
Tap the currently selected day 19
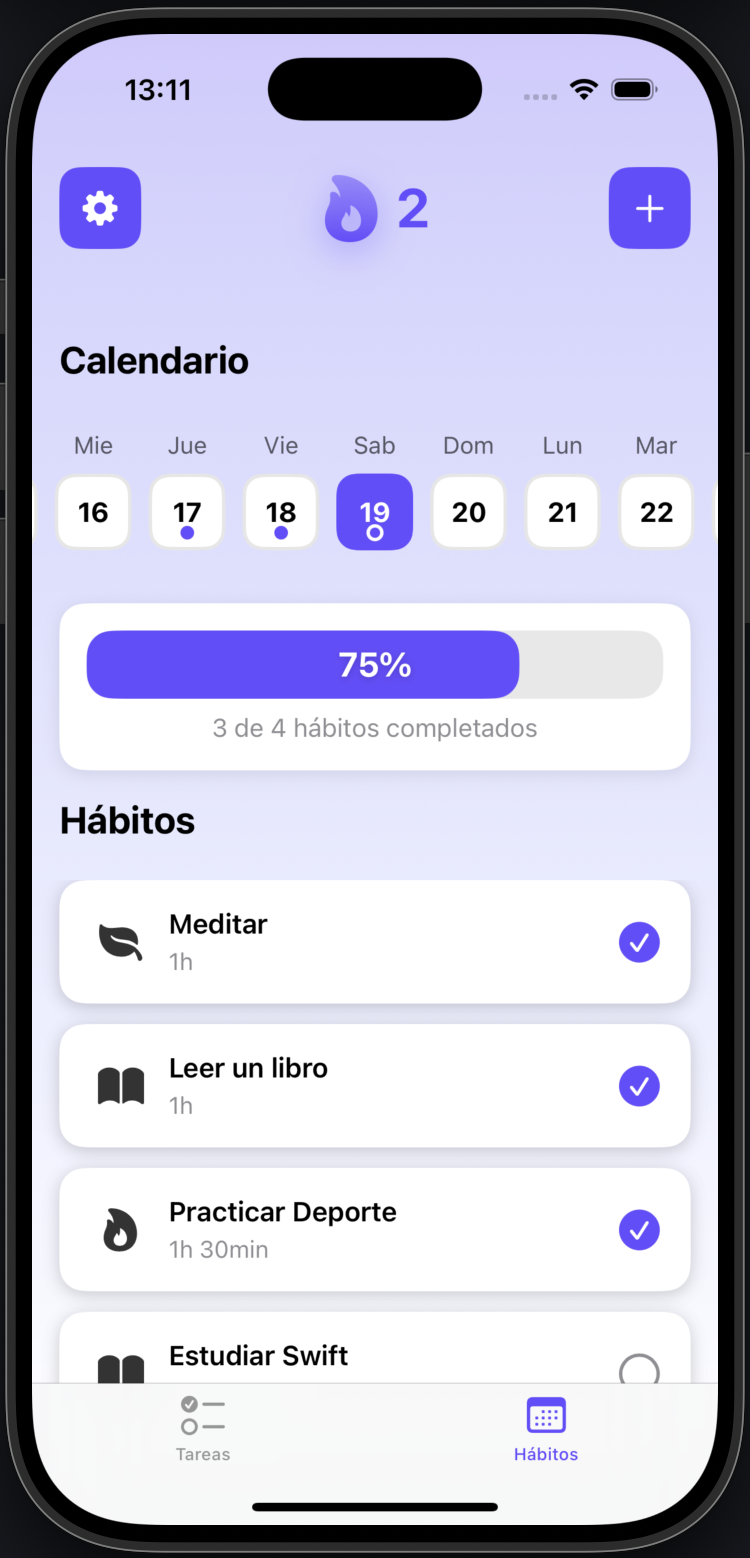pyautogui.click(x=374, y=512)
